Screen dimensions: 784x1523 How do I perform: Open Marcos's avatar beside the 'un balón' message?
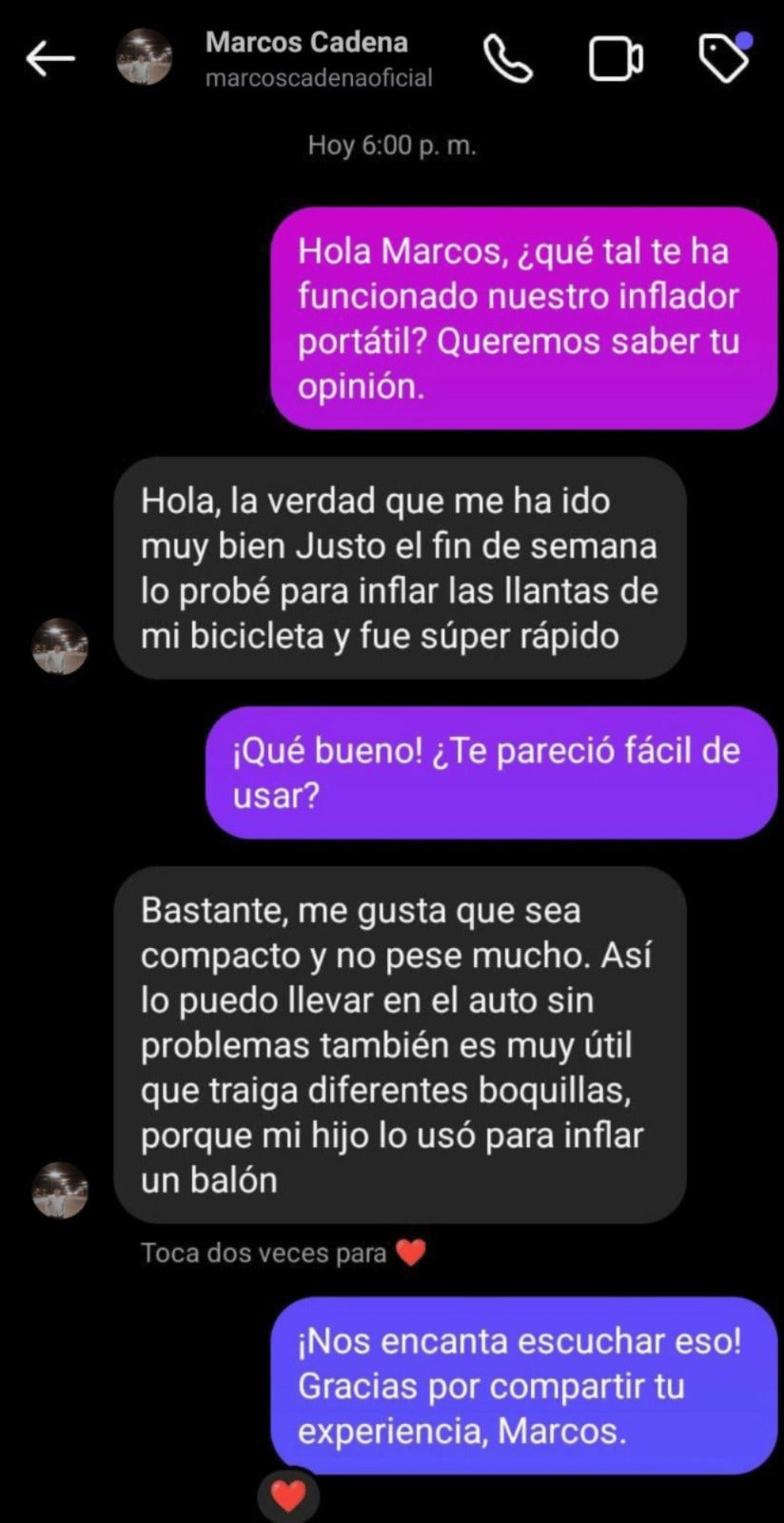click(x=61, y=1190)
